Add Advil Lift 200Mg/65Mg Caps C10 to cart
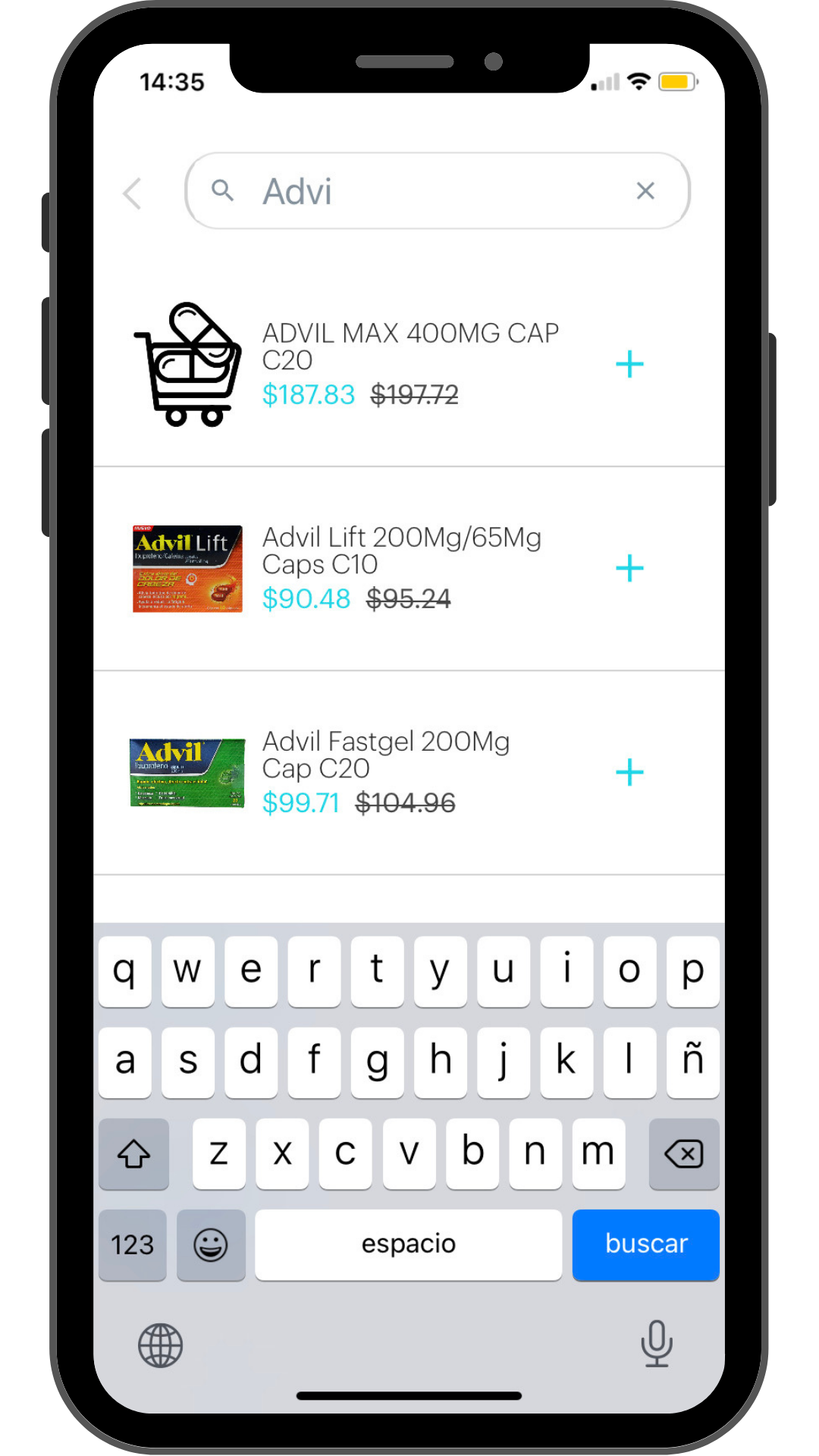 pos(629,568)
